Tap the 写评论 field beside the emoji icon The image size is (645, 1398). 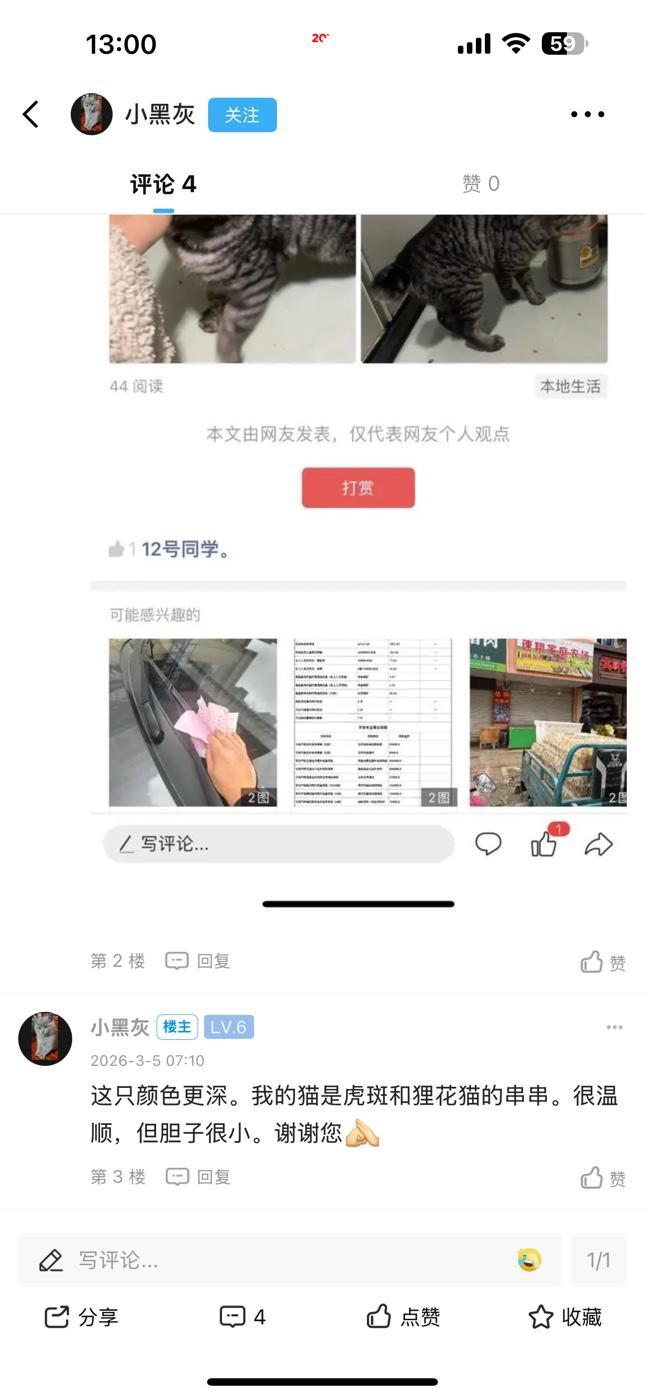270,1260
